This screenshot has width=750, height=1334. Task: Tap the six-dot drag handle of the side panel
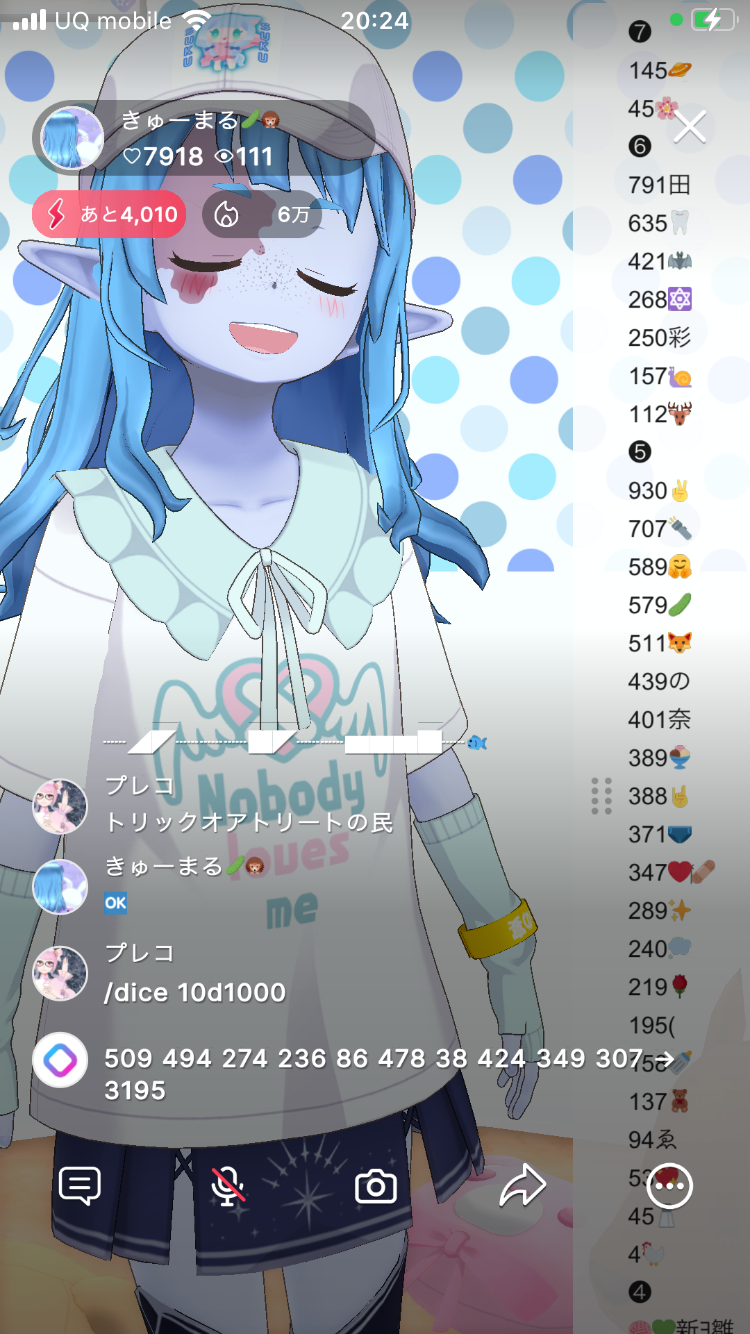pos(601,796)
